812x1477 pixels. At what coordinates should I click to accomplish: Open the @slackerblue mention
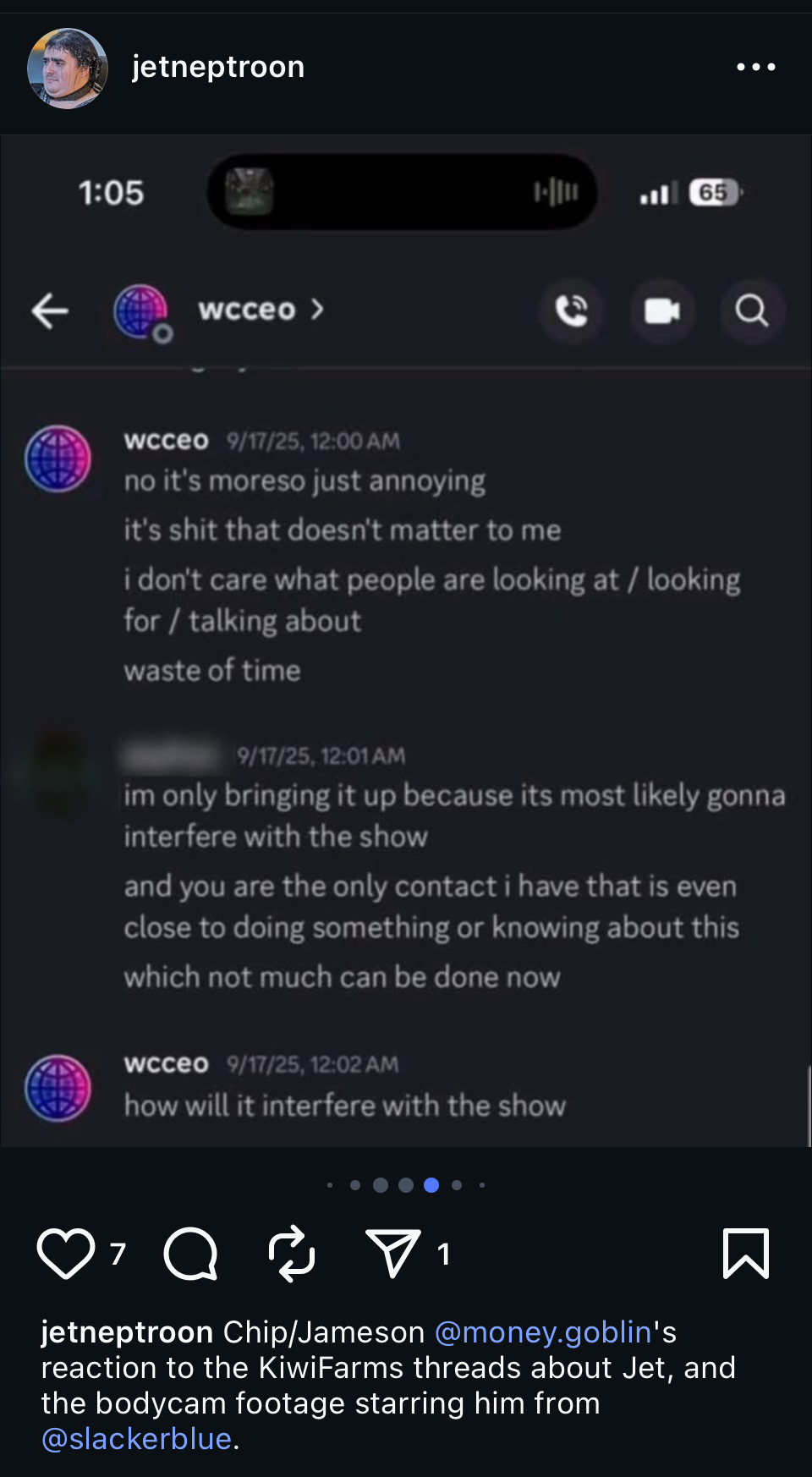pyautogui.click(x=136, y=1439)
